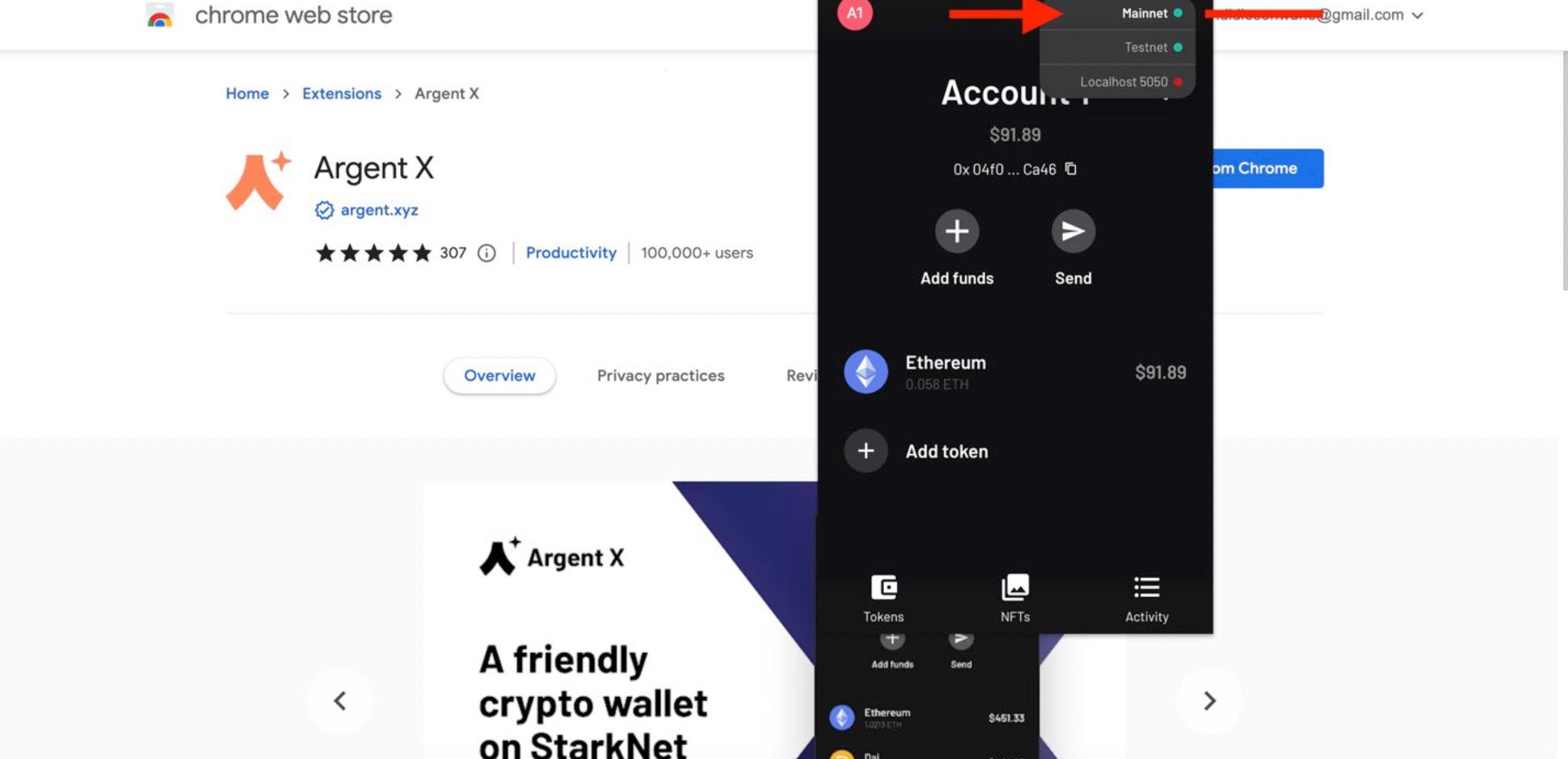Switch to the NFTs tab

coord(1015,597)
